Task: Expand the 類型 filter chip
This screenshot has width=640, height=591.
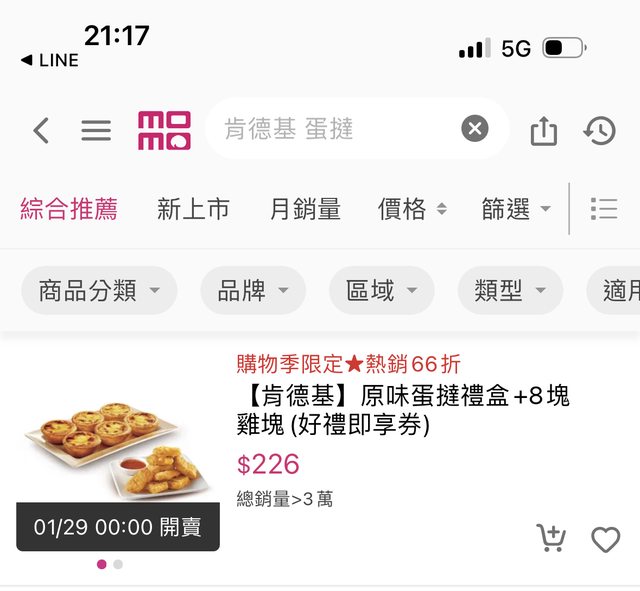Action: [x=510, y=291]
